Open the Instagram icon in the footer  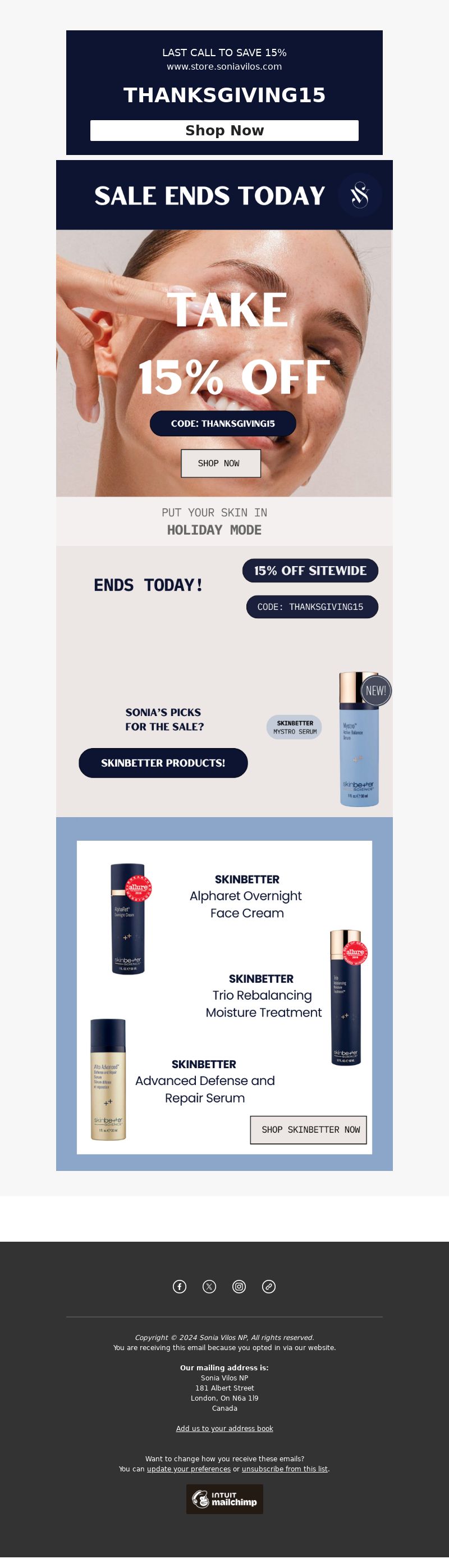239,1286
